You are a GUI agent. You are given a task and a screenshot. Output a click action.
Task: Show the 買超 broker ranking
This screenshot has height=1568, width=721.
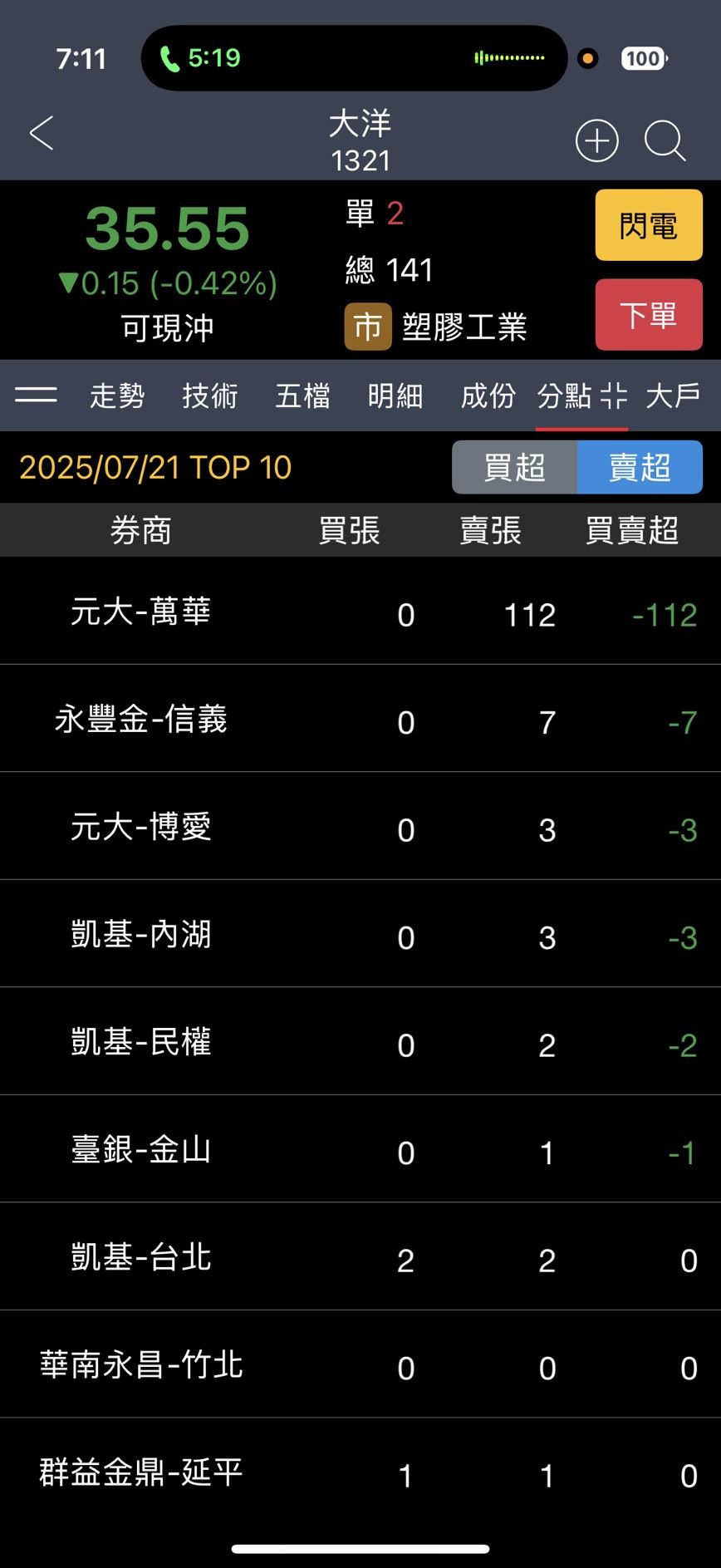[x=515, y=467]
